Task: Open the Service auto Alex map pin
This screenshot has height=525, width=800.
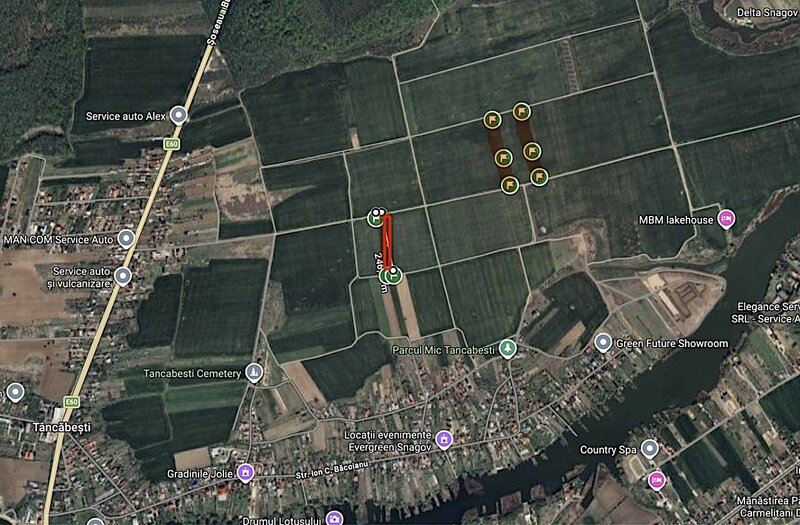Action: coord(179,115)
